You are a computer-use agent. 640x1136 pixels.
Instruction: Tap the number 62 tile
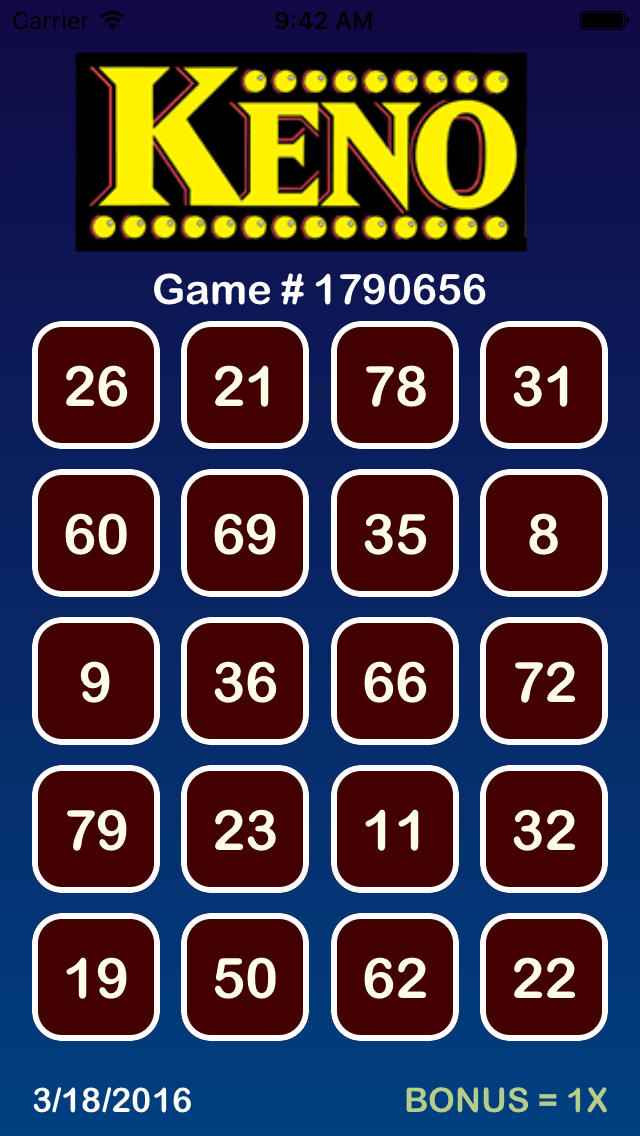click(395, 977)
